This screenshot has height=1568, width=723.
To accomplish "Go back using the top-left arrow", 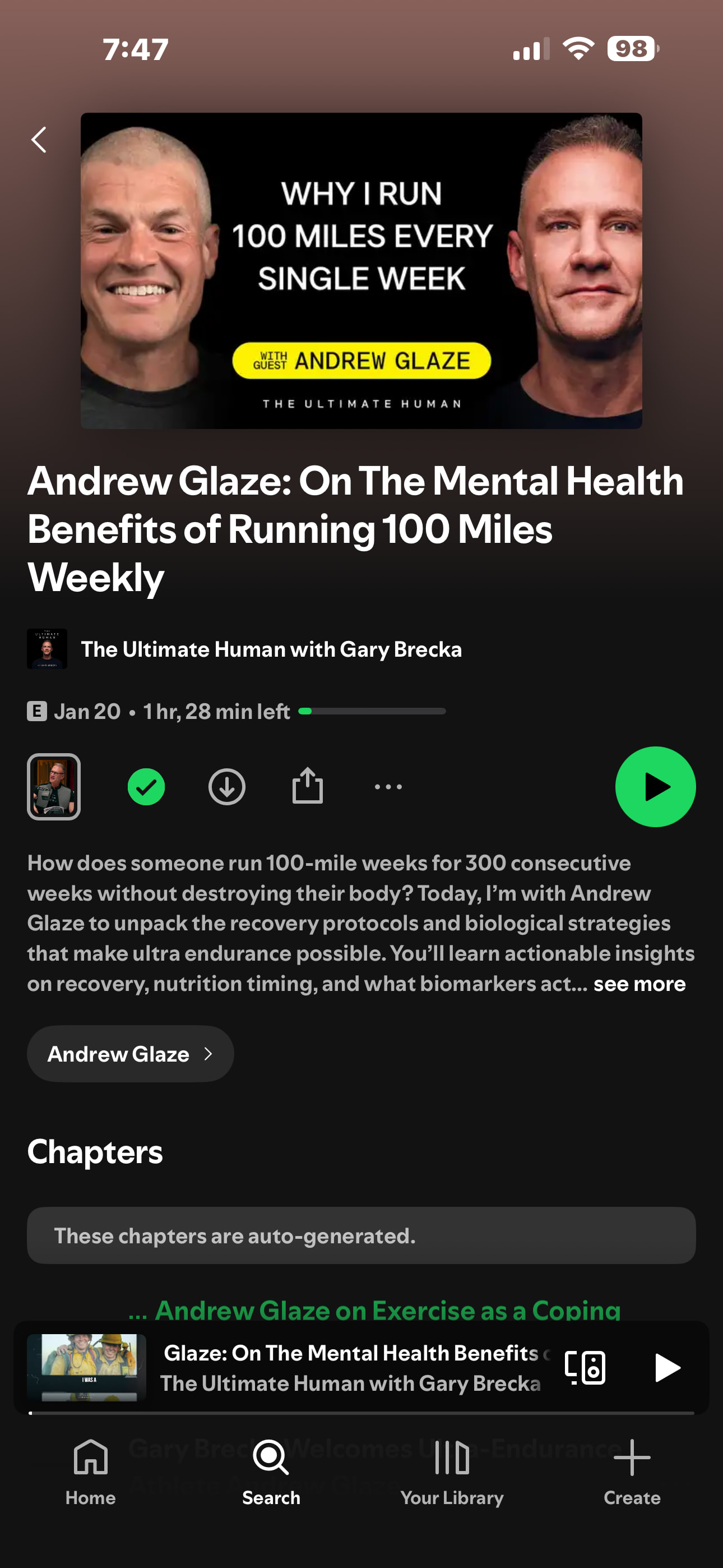I will [39, 140].
